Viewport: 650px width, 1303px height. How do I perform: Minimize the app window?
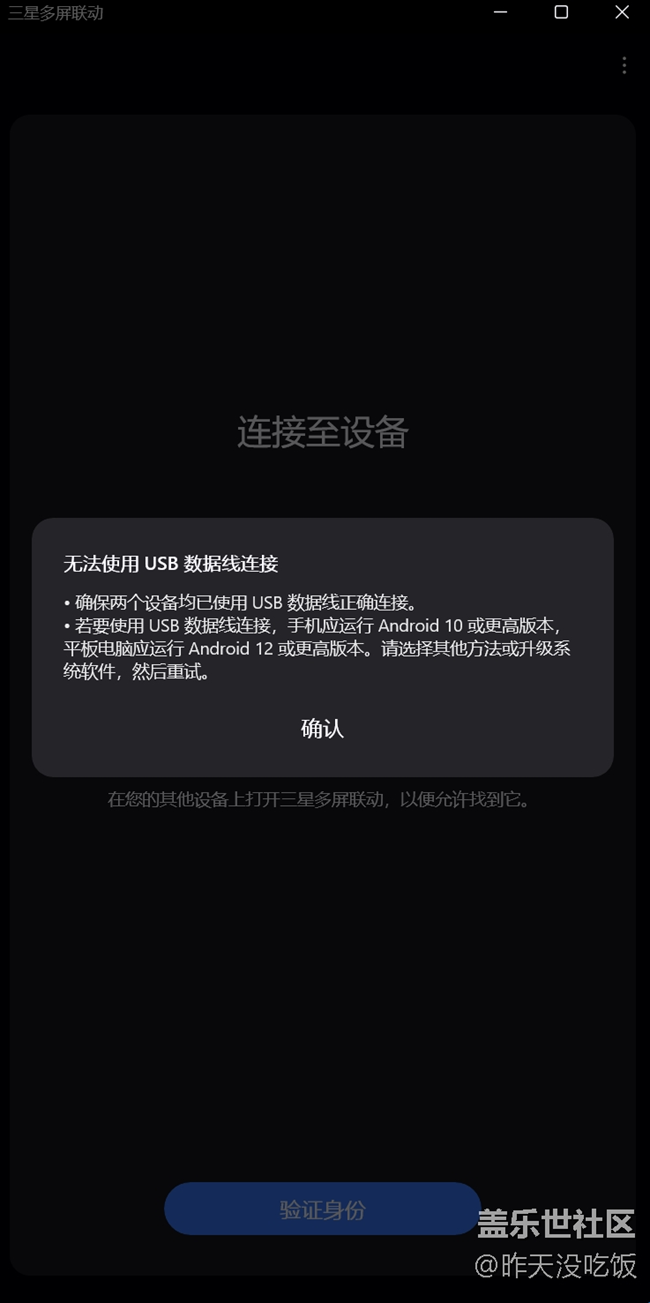[501, 12]
